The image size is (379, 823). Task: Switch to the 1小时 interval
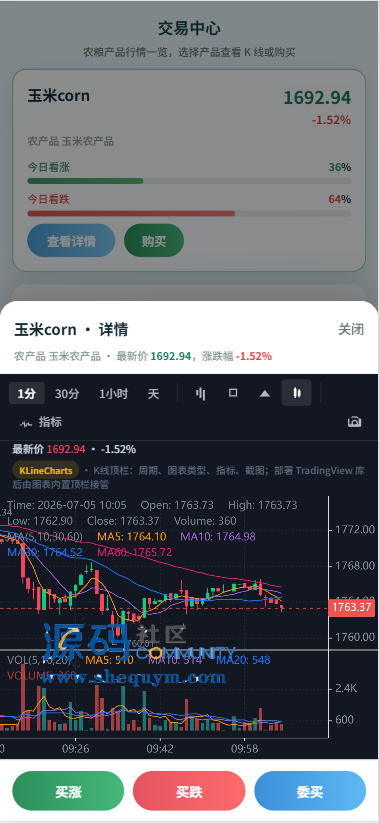coord(113,394)
